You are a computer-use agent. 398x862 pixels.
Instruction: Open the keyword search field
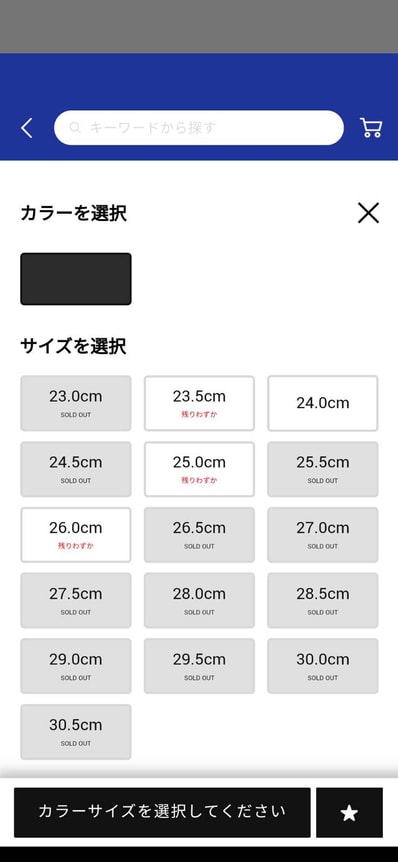click(199, 128)
